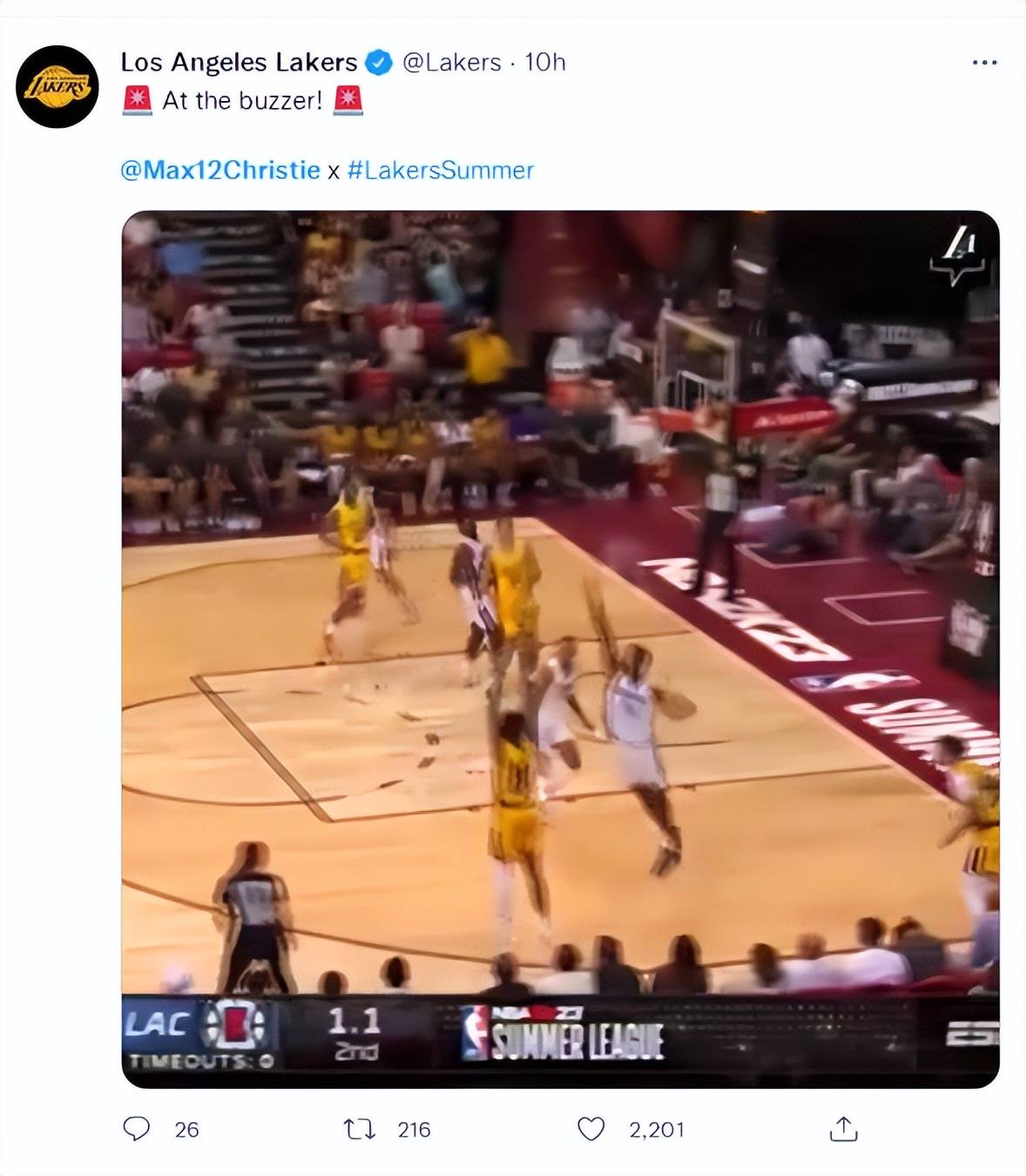Reply to the Lakers tweet

tap(137, 1129)
